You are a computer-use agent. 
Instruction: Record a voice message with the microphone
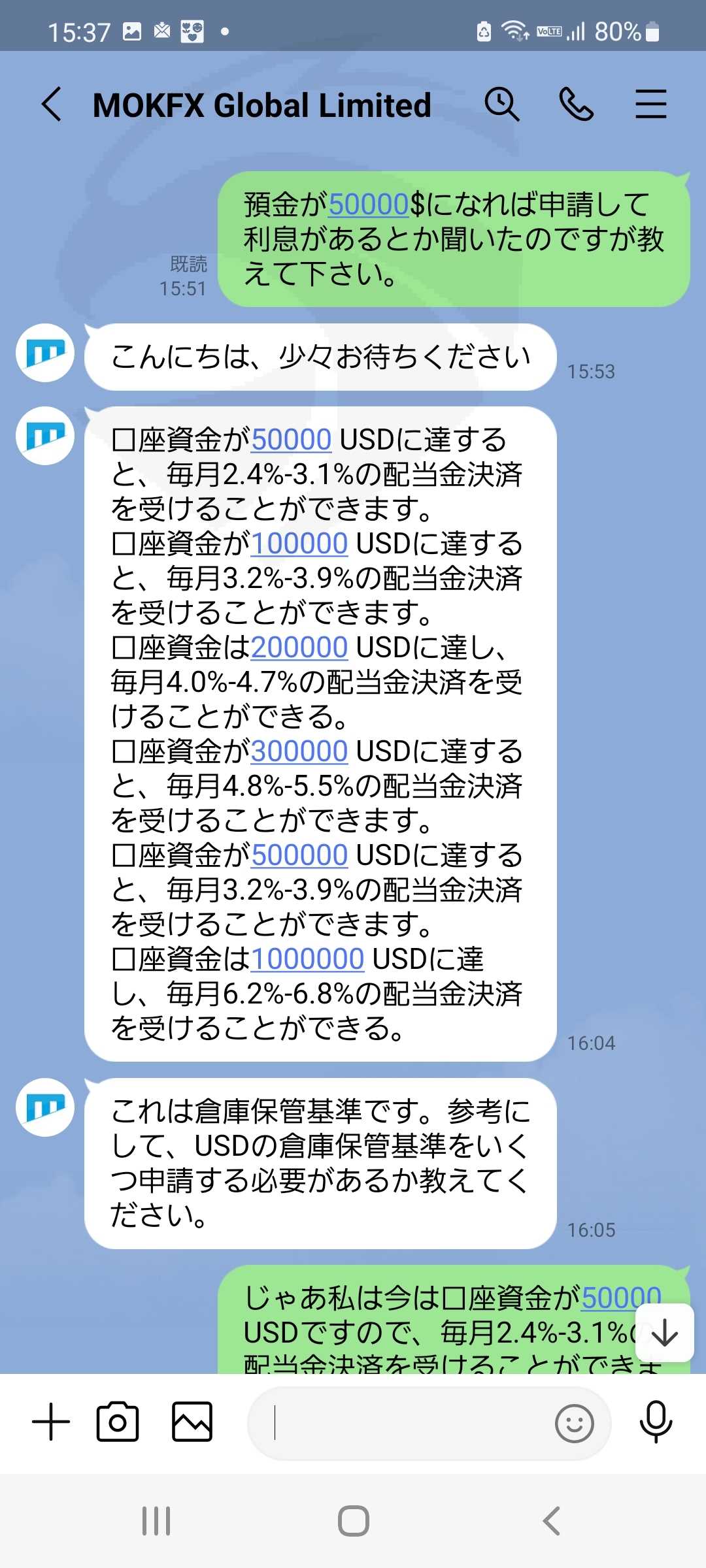click(656, 1422)
